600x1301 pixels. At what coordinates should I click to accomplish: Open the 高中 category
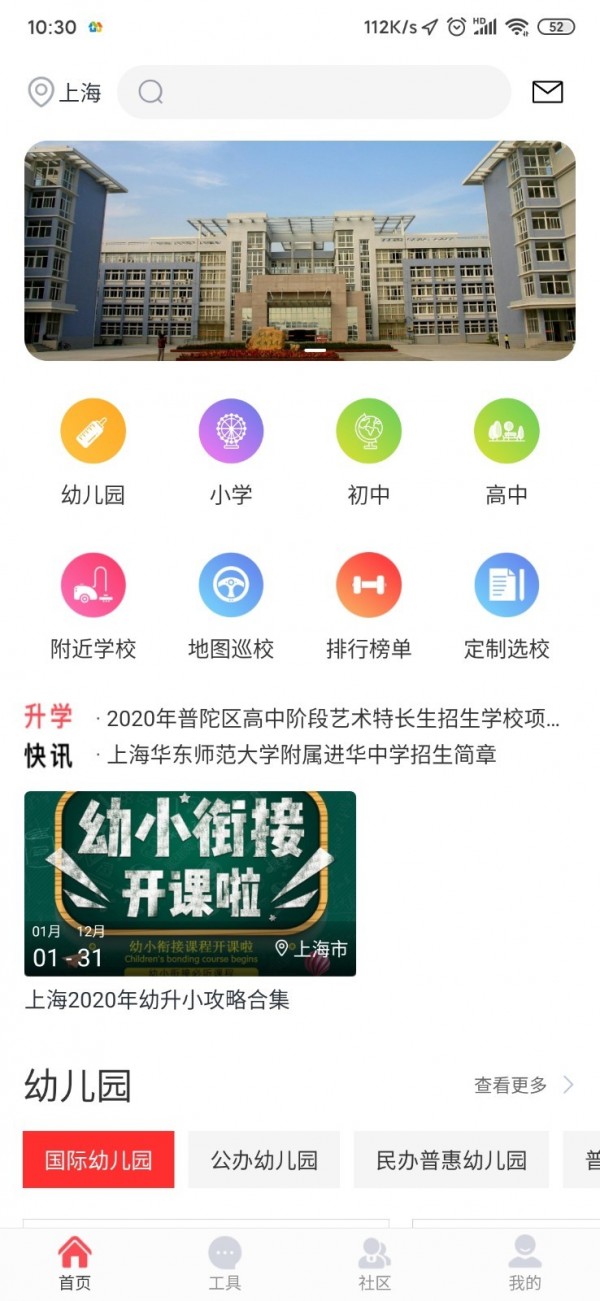point(506,450)
